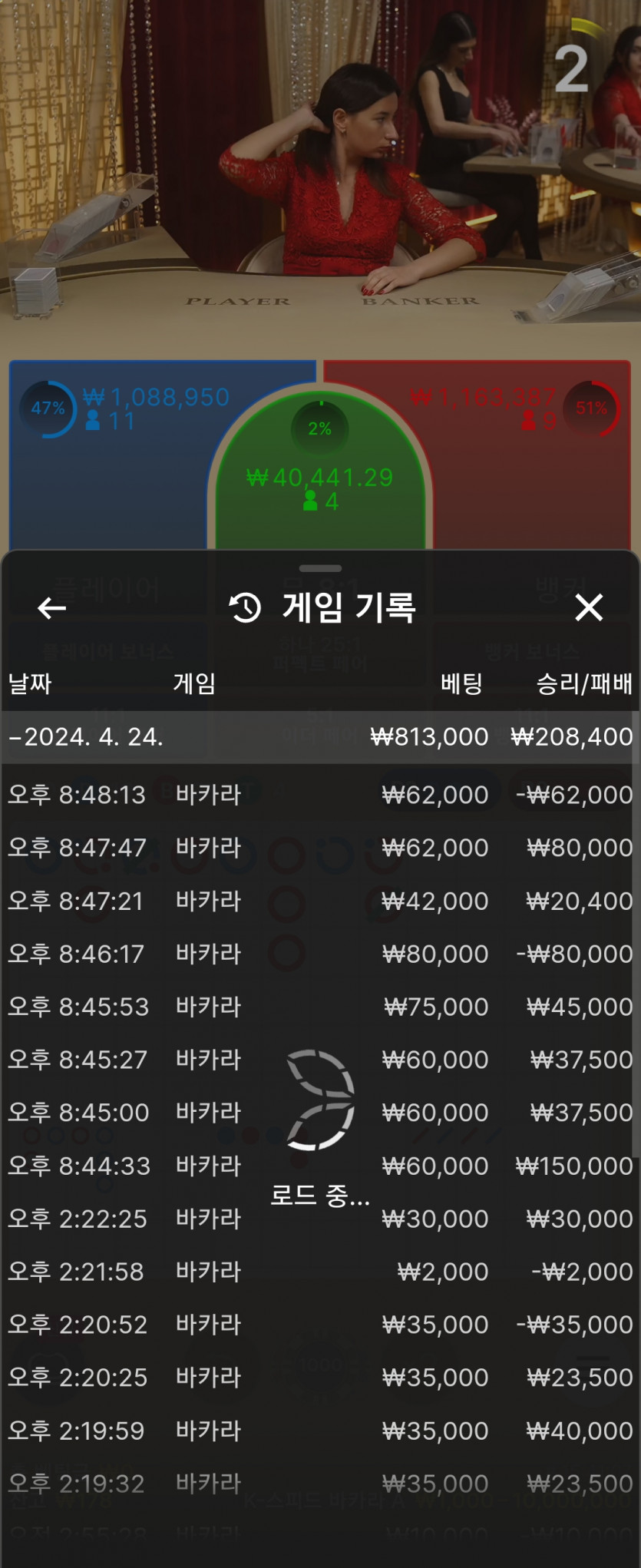Collapse the 2024. 4. 24. date group
The image size is (641, 1568).
pos(86,737)
